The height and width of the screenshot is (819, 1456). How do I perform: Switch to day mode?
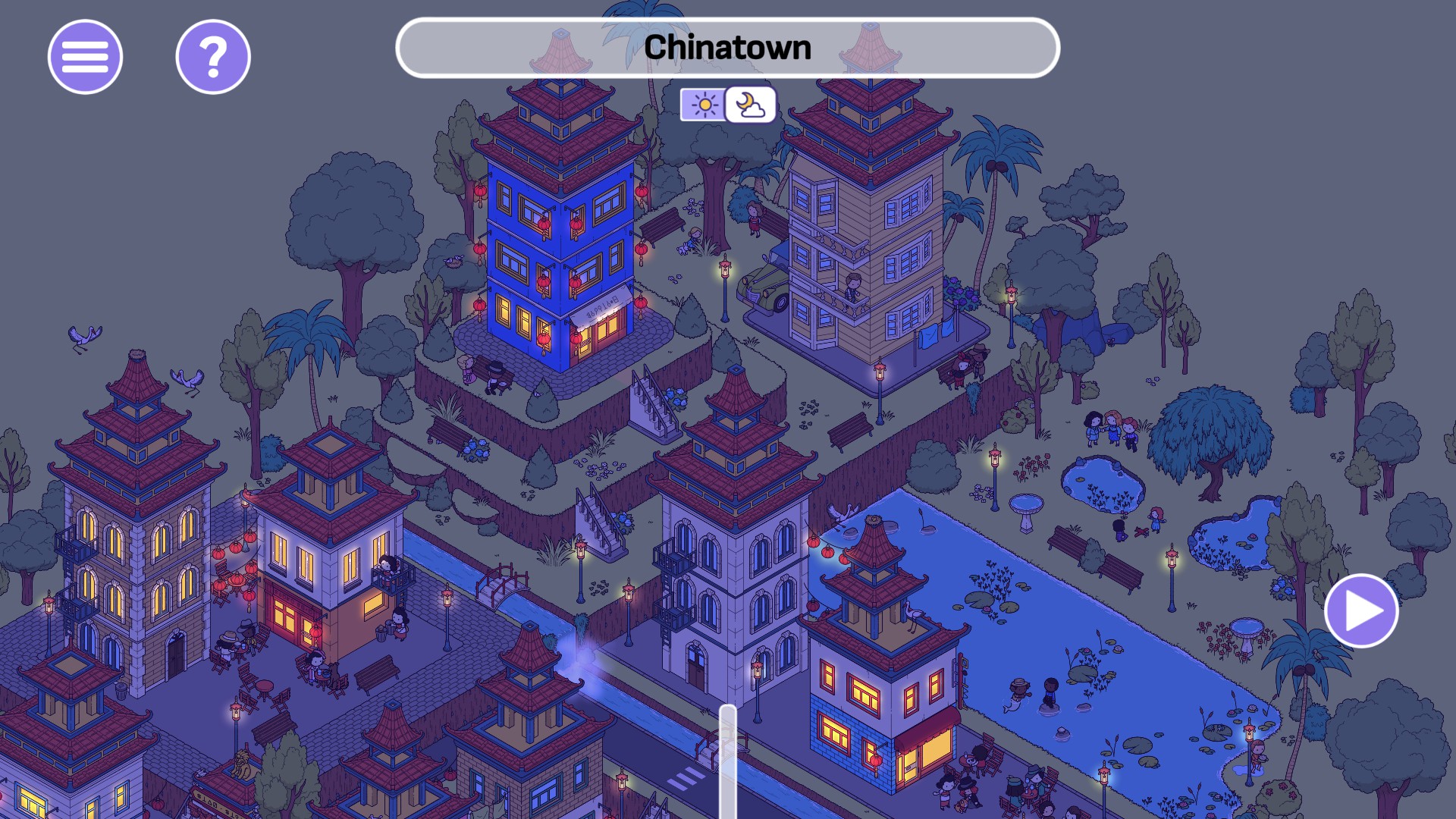[704, 105]
